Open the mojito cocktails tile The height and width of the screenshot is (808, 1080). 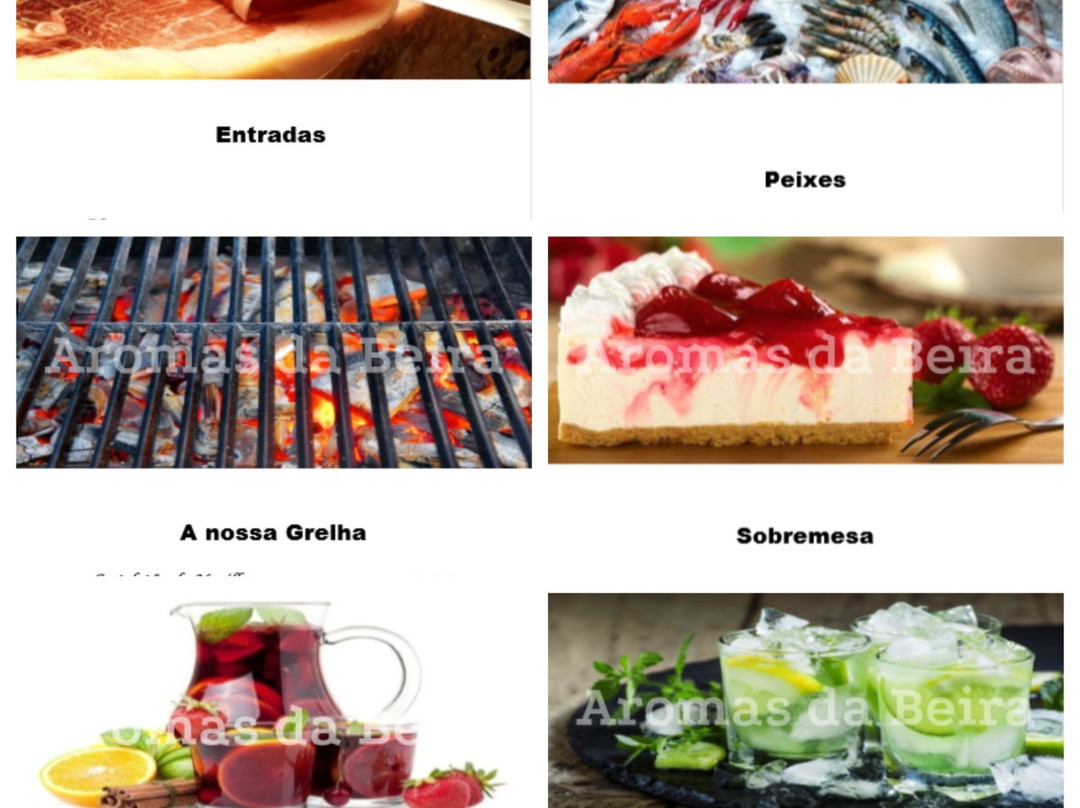point(805,700)
